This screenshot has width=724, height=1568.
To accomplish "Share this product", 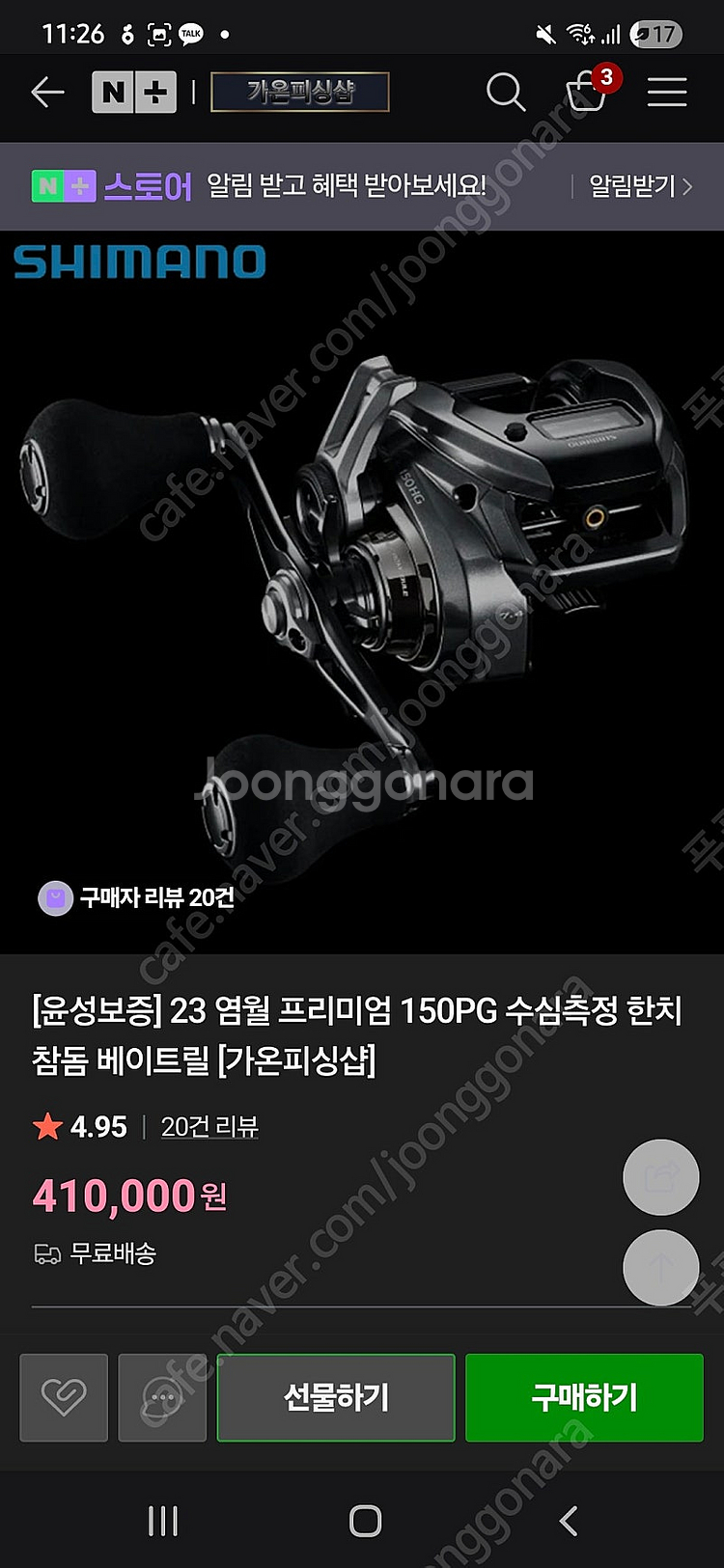I will tap(661, 1177).
